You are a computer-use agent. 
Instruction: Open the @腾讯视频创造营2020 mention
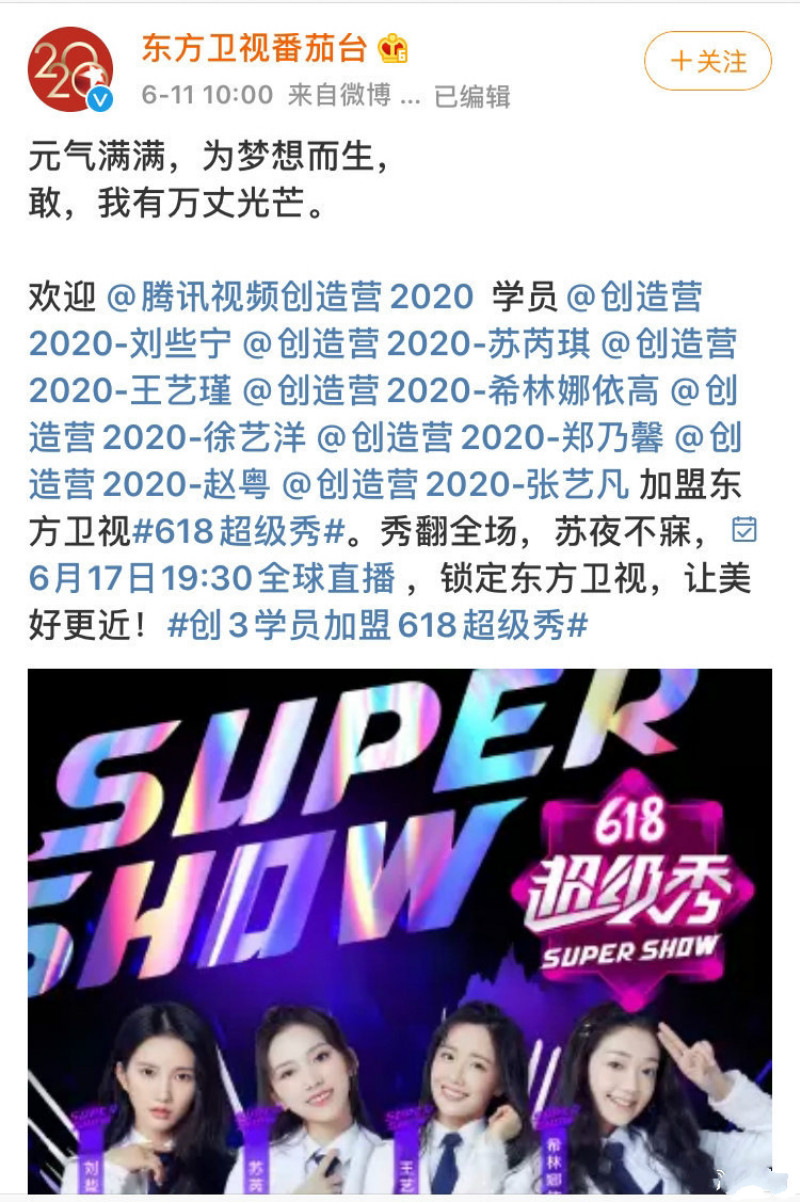click(x=290, y=297)
